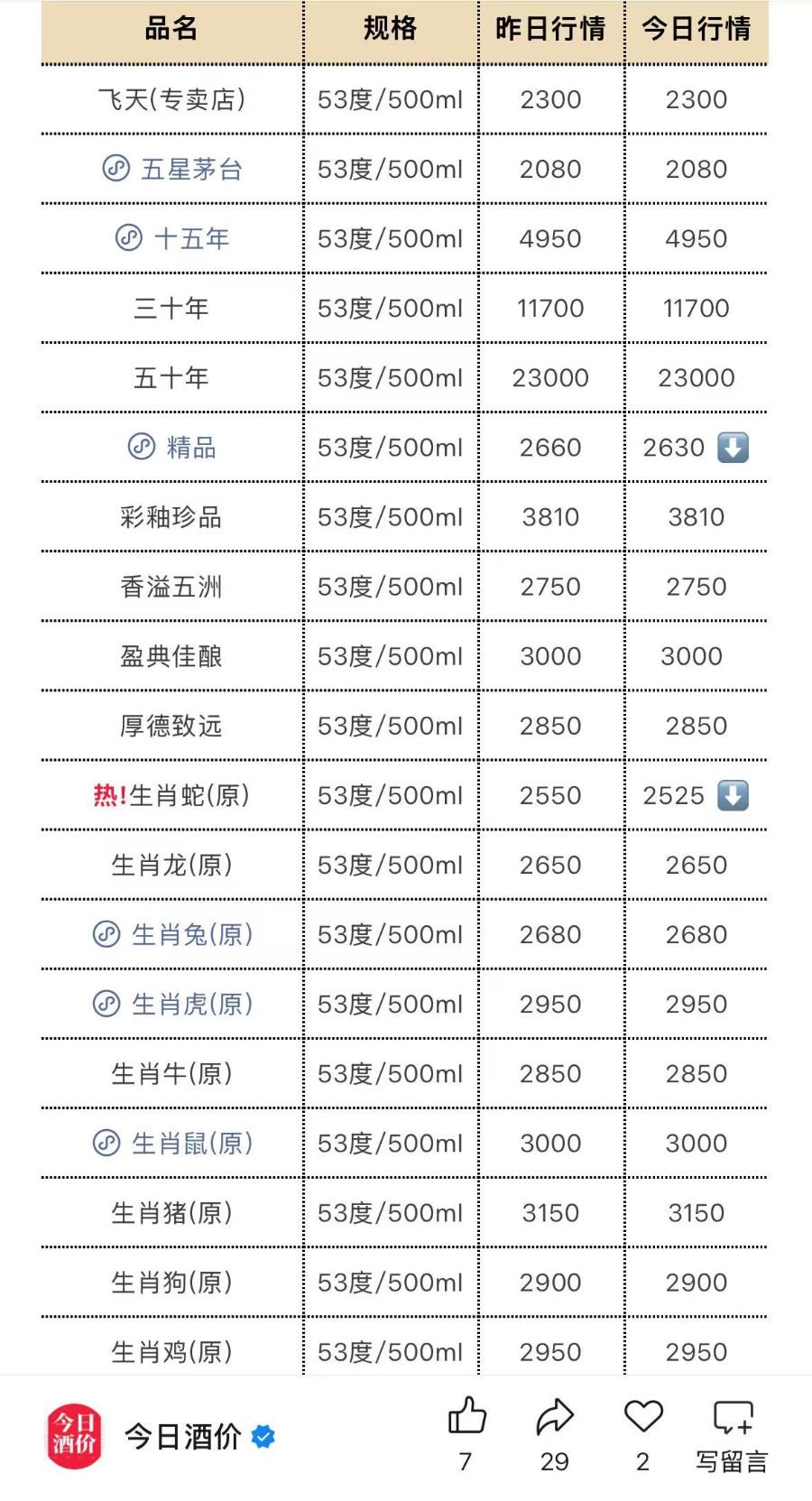Open the 生肖兔(原) mini program link
Viewport: 812px width, 1501px height.
172,934
